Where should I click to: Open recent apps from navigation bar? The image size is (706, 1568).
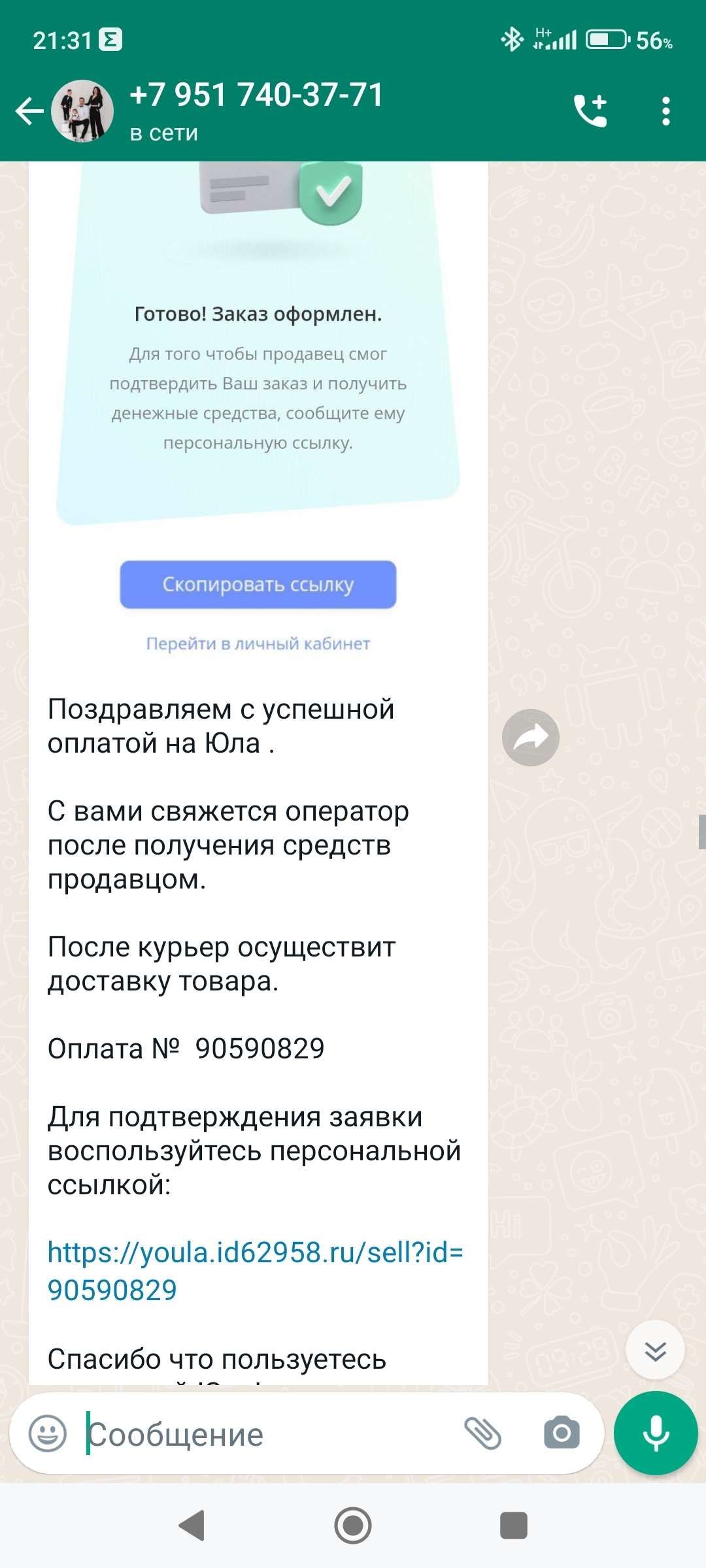513,1526
